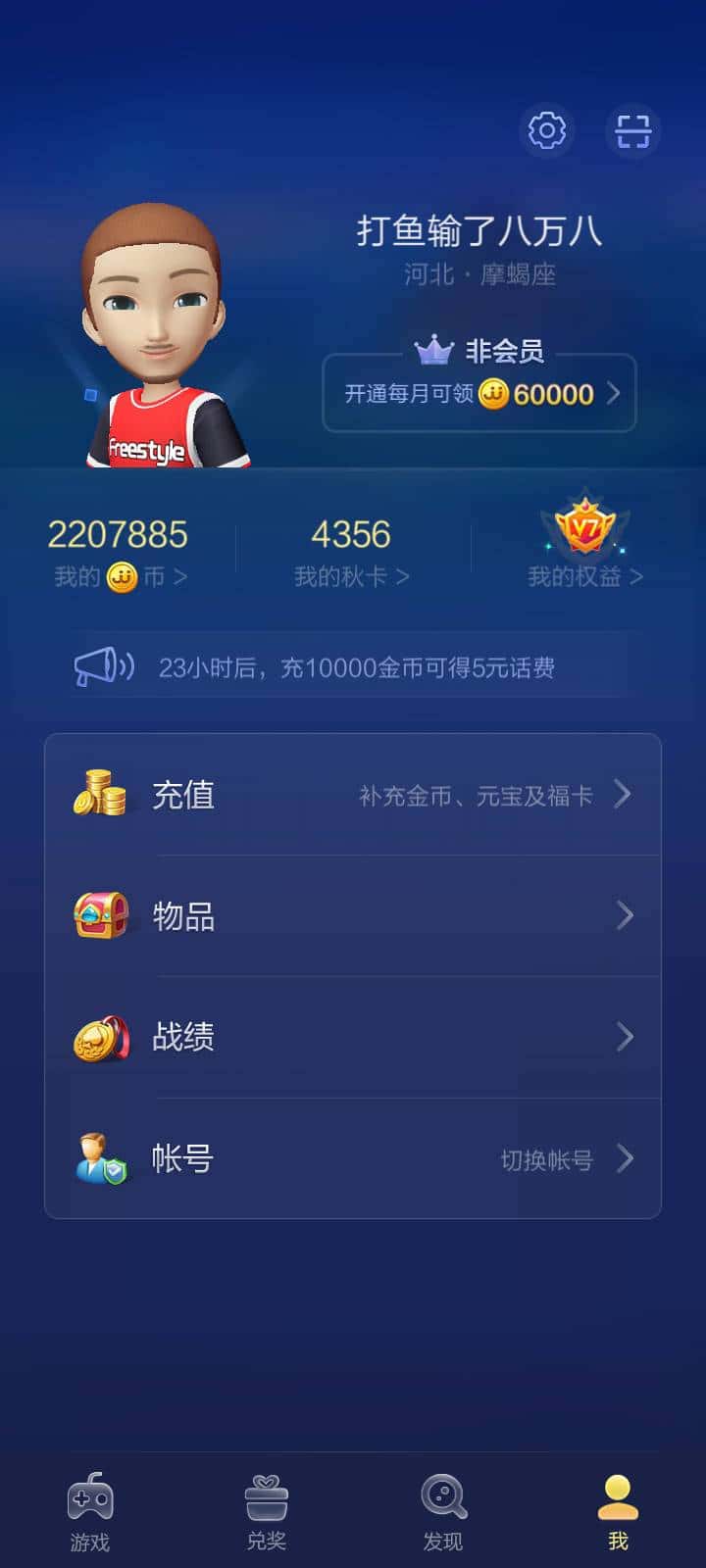Screen dimensions: 706x1568
Task: Click 切换帐号 to switch accounts
Action: tap(546, 1158)
